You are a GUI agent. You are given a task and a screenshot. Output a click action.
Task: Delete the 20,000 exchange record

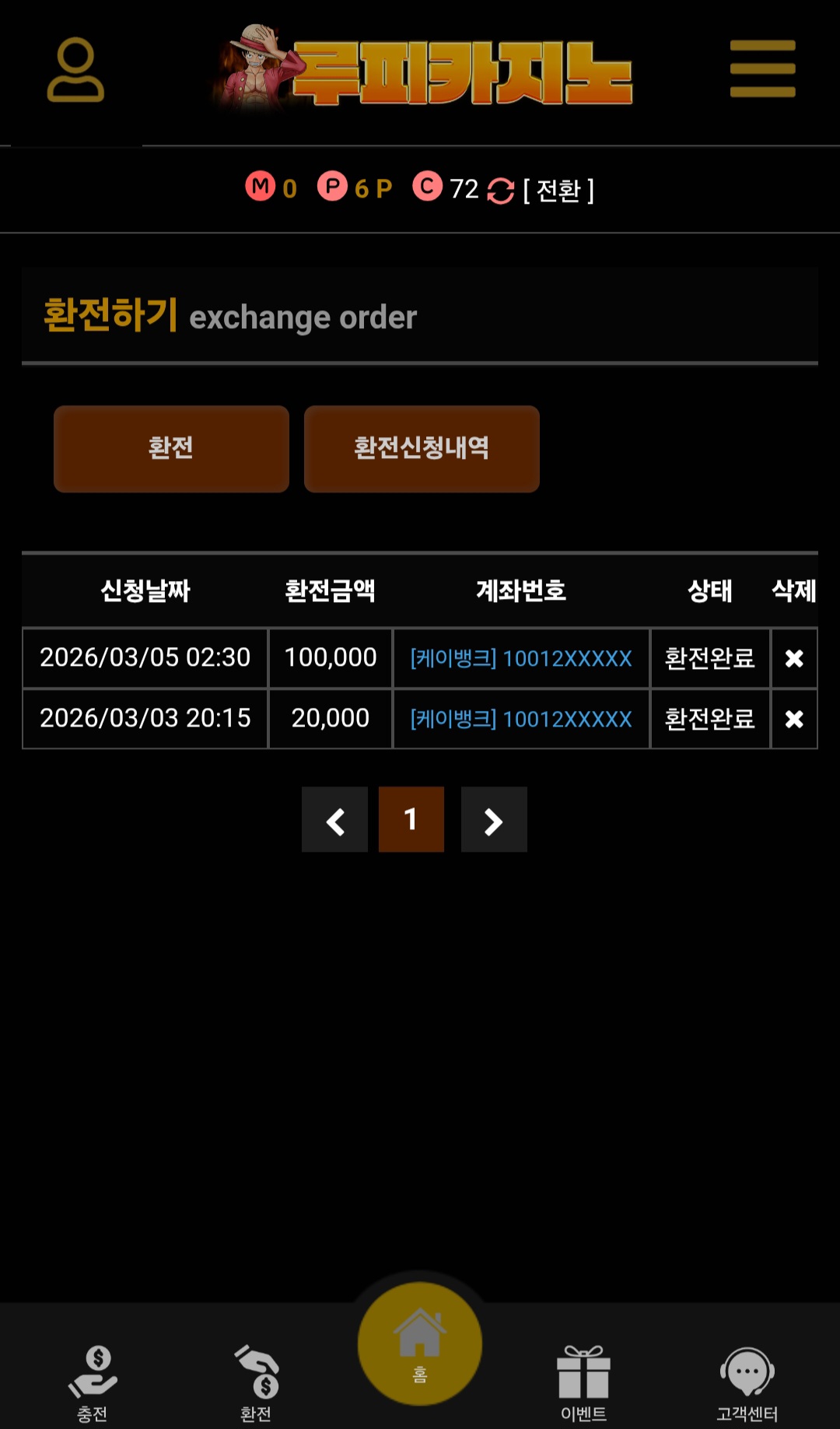tap(793, 720)
